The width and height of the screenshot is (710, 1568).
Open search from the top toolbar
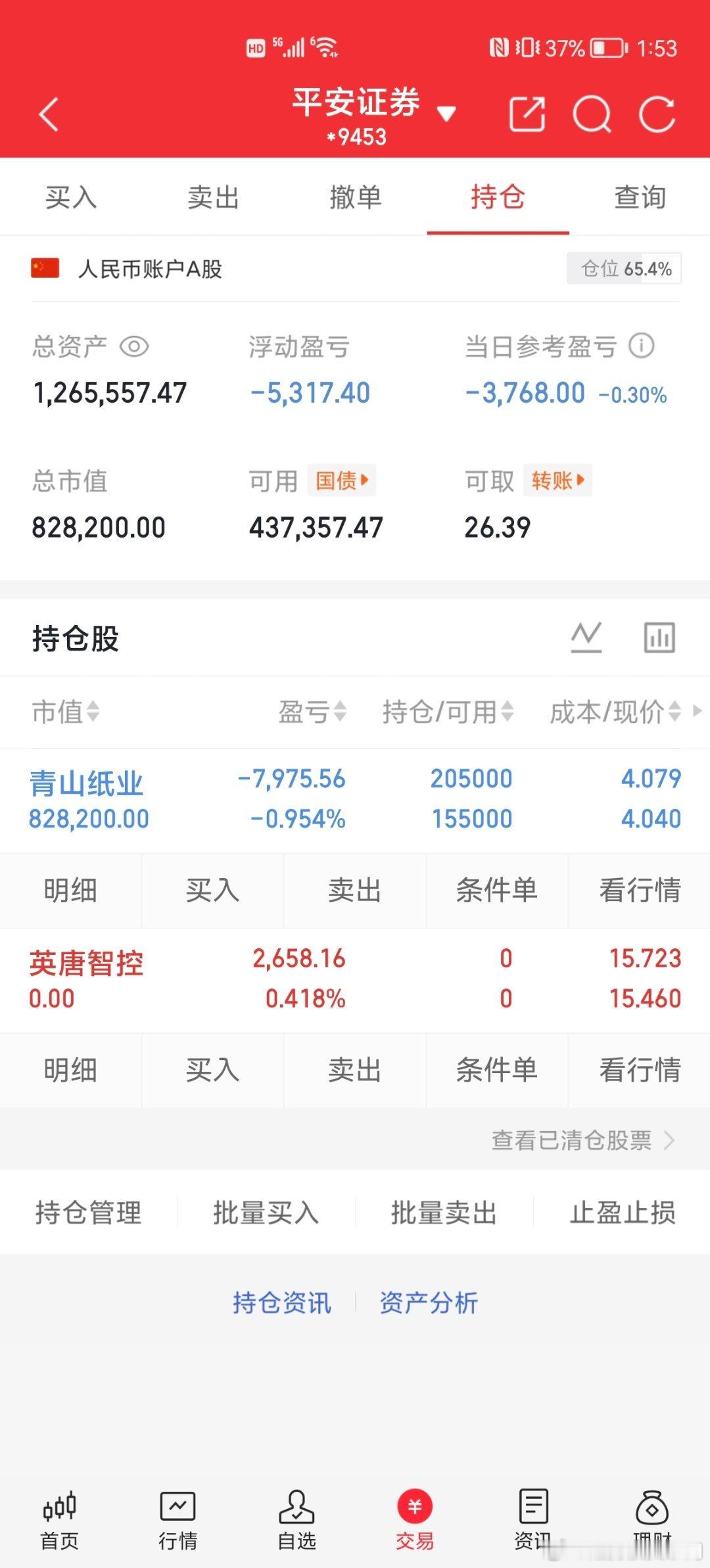point(592,113)
